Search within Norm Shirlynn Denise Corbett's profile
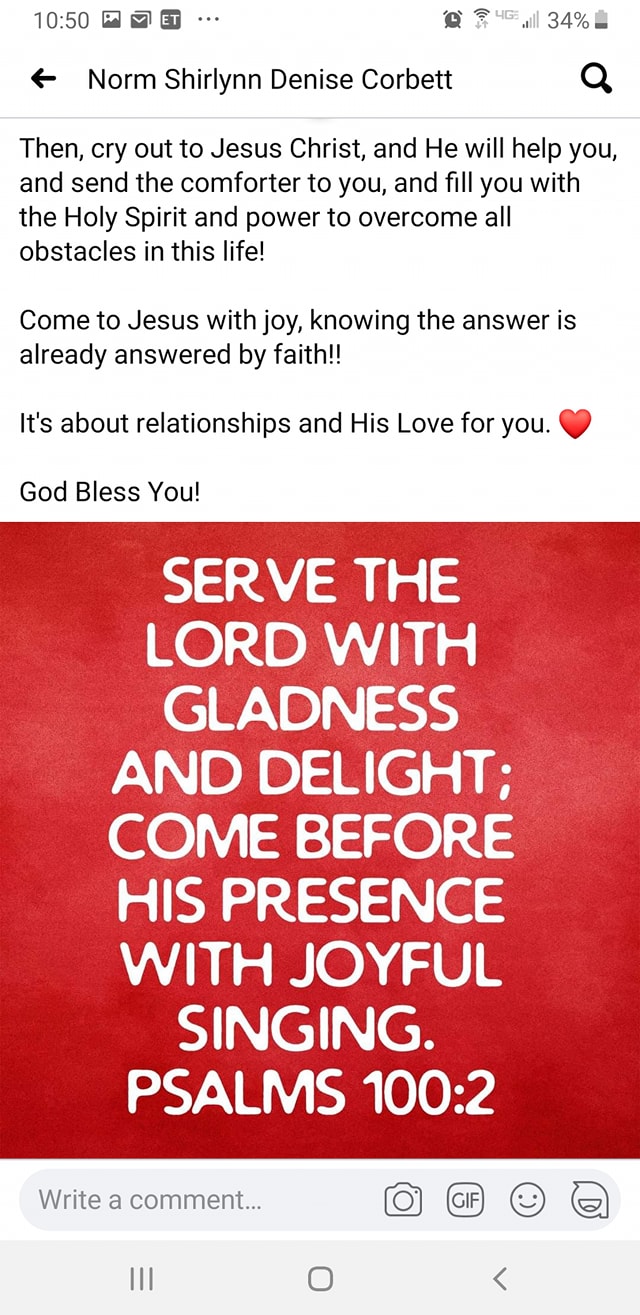Screen dimensions: 640x1315 click(596, 80)
